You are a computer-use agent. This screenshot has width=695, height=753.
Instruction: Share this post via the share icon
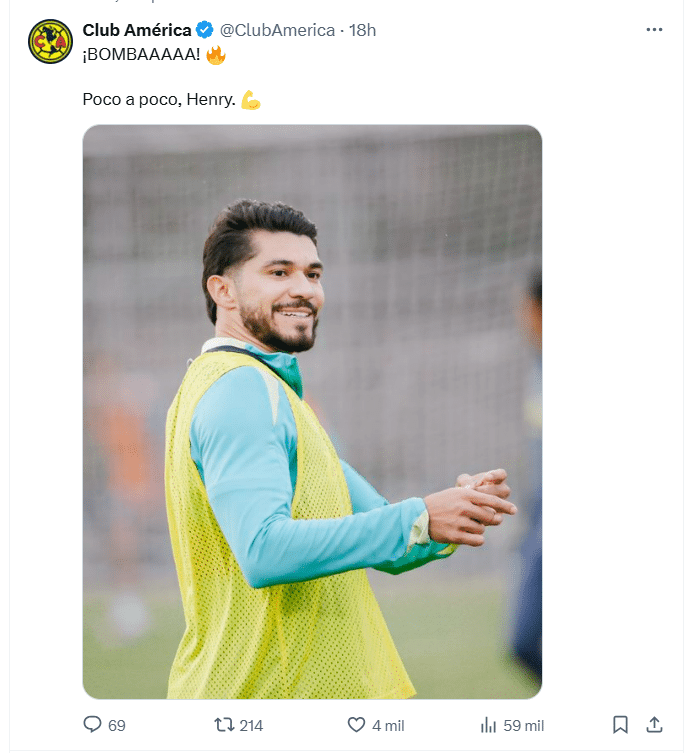tap(654, 724)
